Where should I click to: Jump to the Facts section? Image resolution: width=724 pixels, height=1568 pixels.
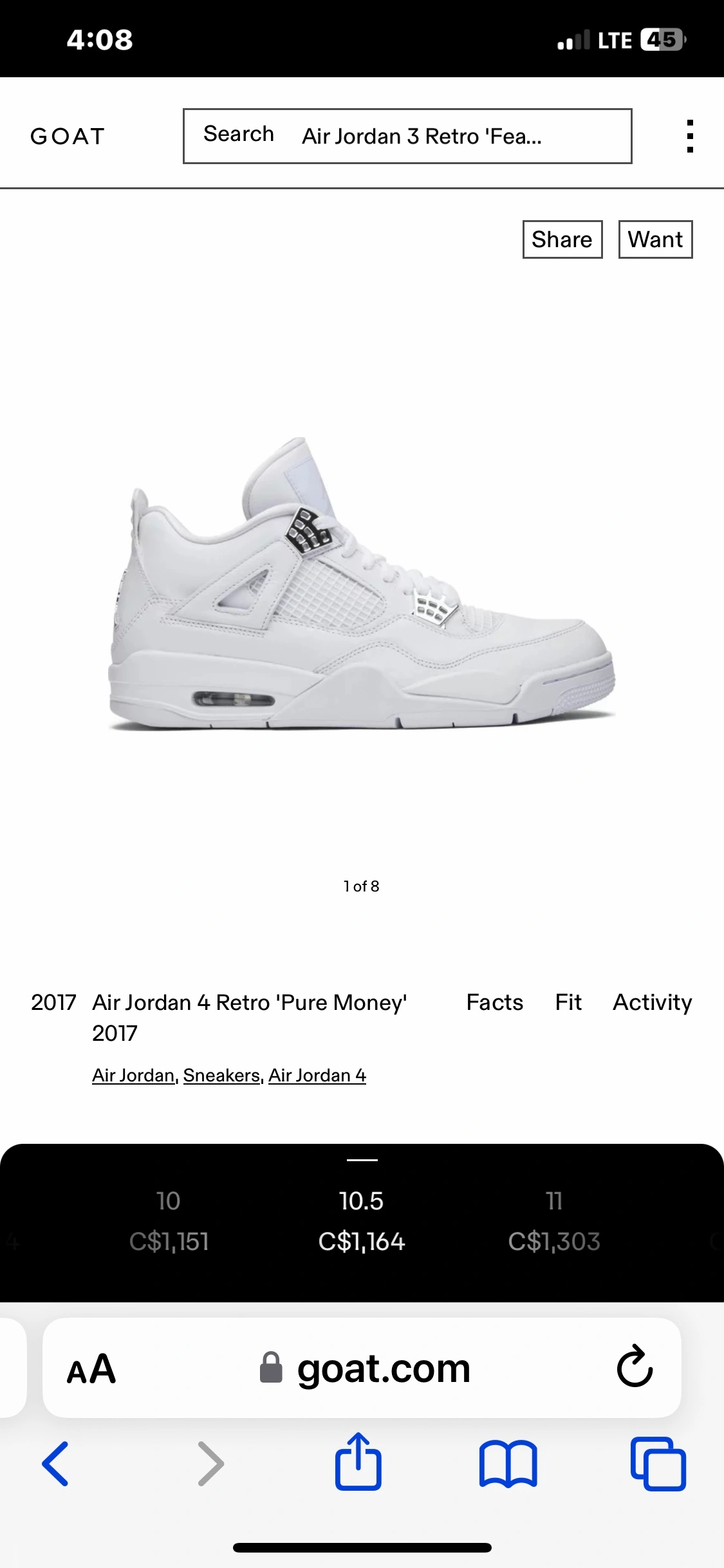(494, 1002)
